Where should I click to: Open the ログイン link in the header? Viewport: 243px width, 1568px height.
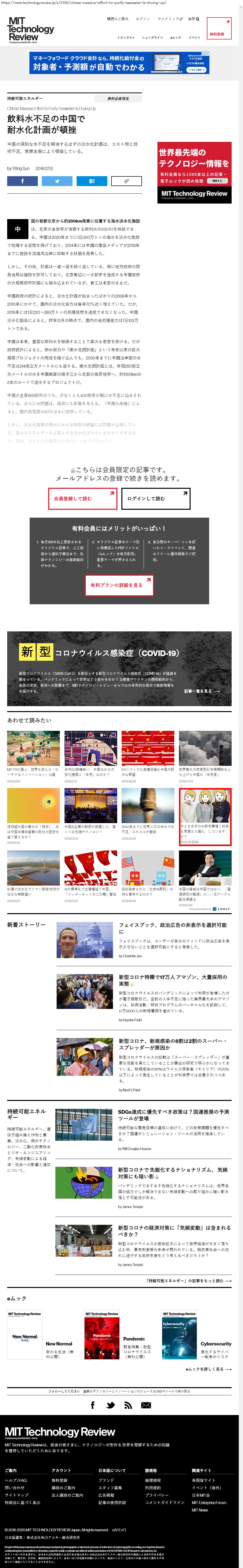click(143, 19)
